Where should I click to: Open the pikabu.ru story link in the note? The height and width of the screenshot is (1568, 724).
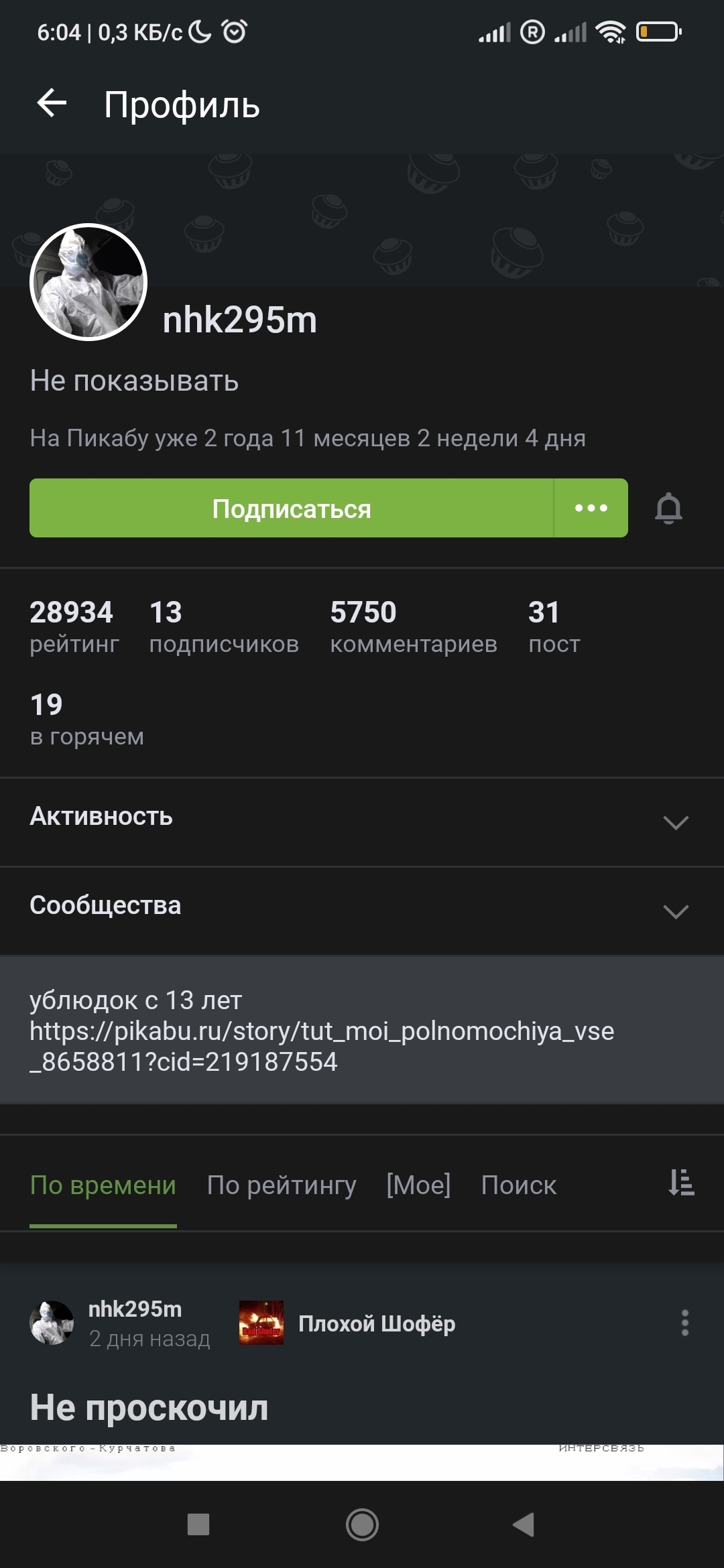(322, 1046)
